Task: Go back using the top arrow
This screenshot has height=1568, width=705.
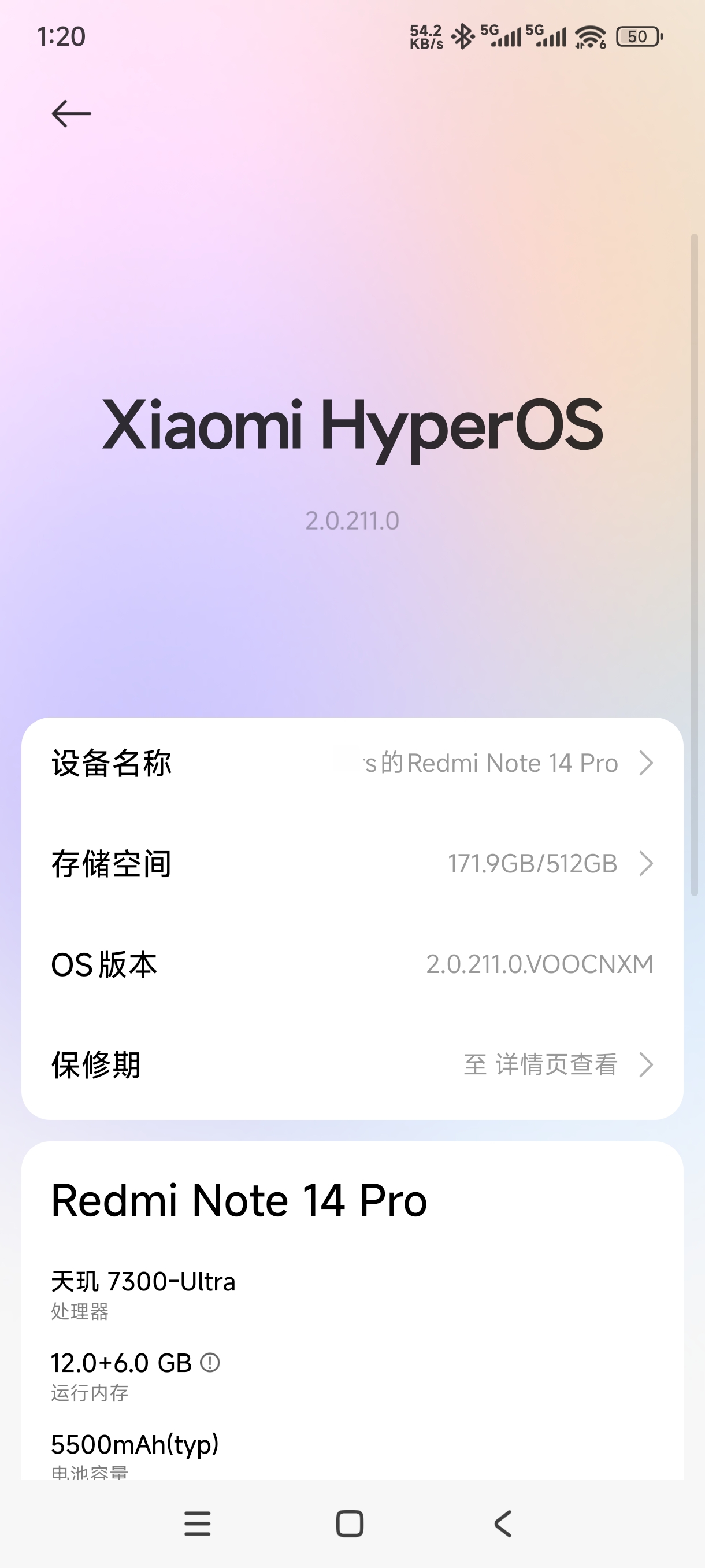Action: click(x=71, y=114)
